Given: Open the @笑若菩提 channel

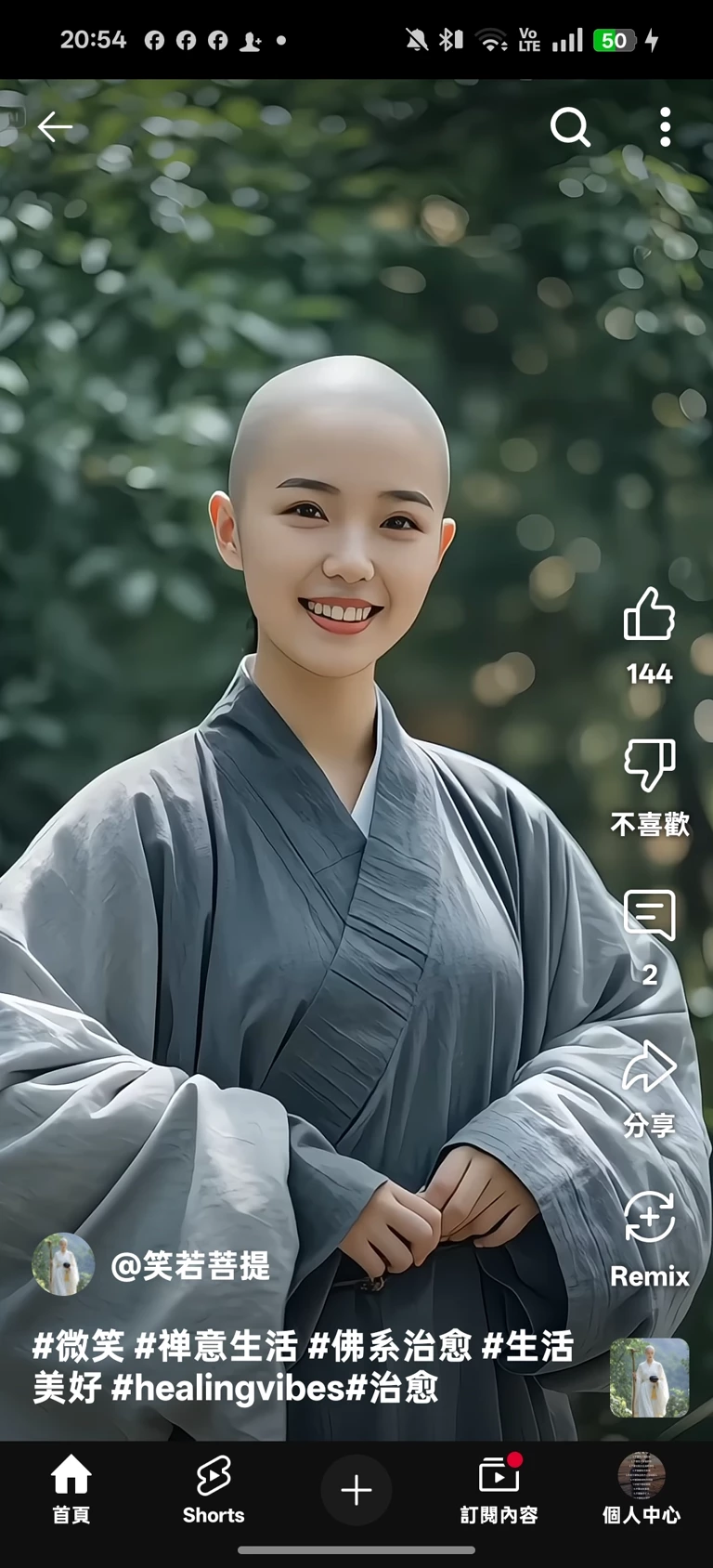Looking at the screenshot, I should point(190,1265).
